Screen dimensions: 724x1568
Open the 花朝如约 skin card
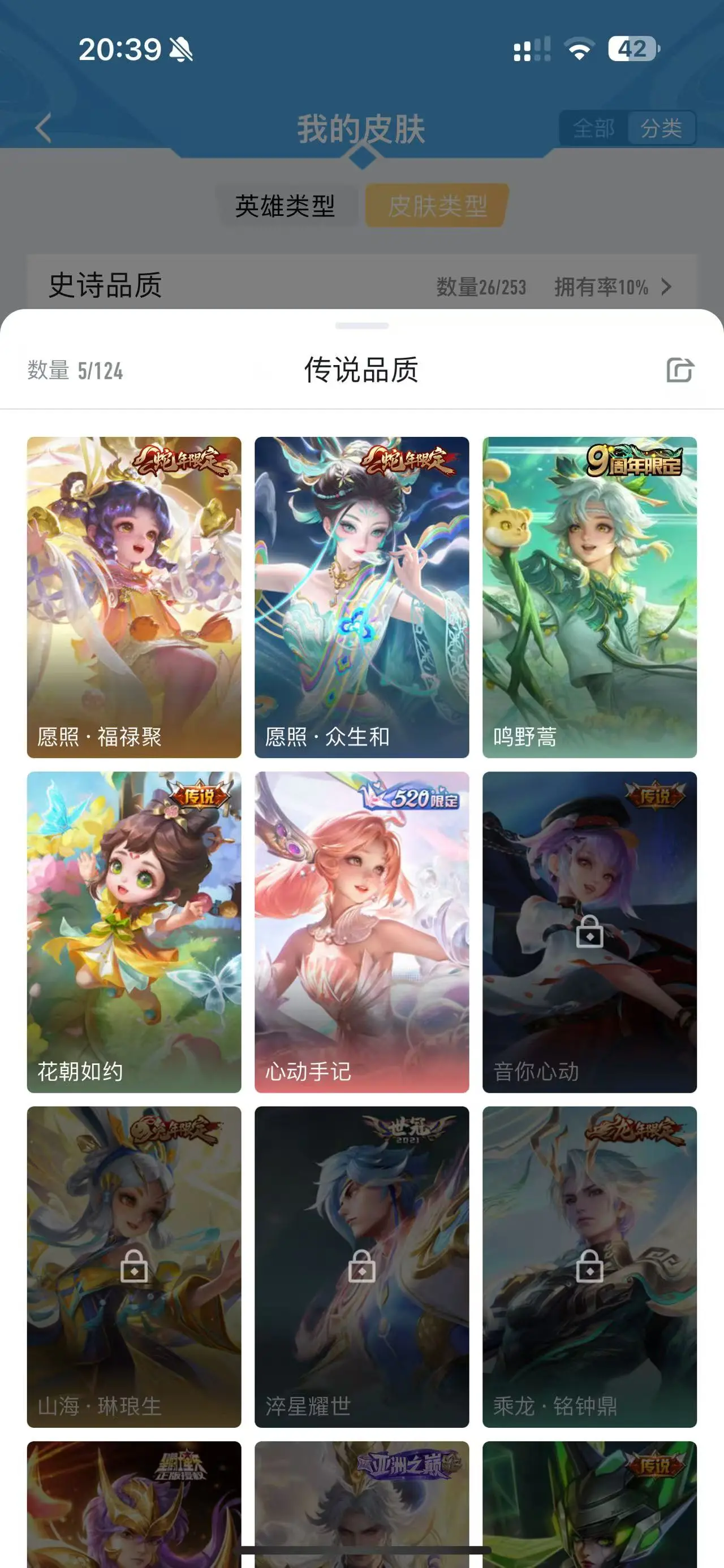tap(134, 932)
